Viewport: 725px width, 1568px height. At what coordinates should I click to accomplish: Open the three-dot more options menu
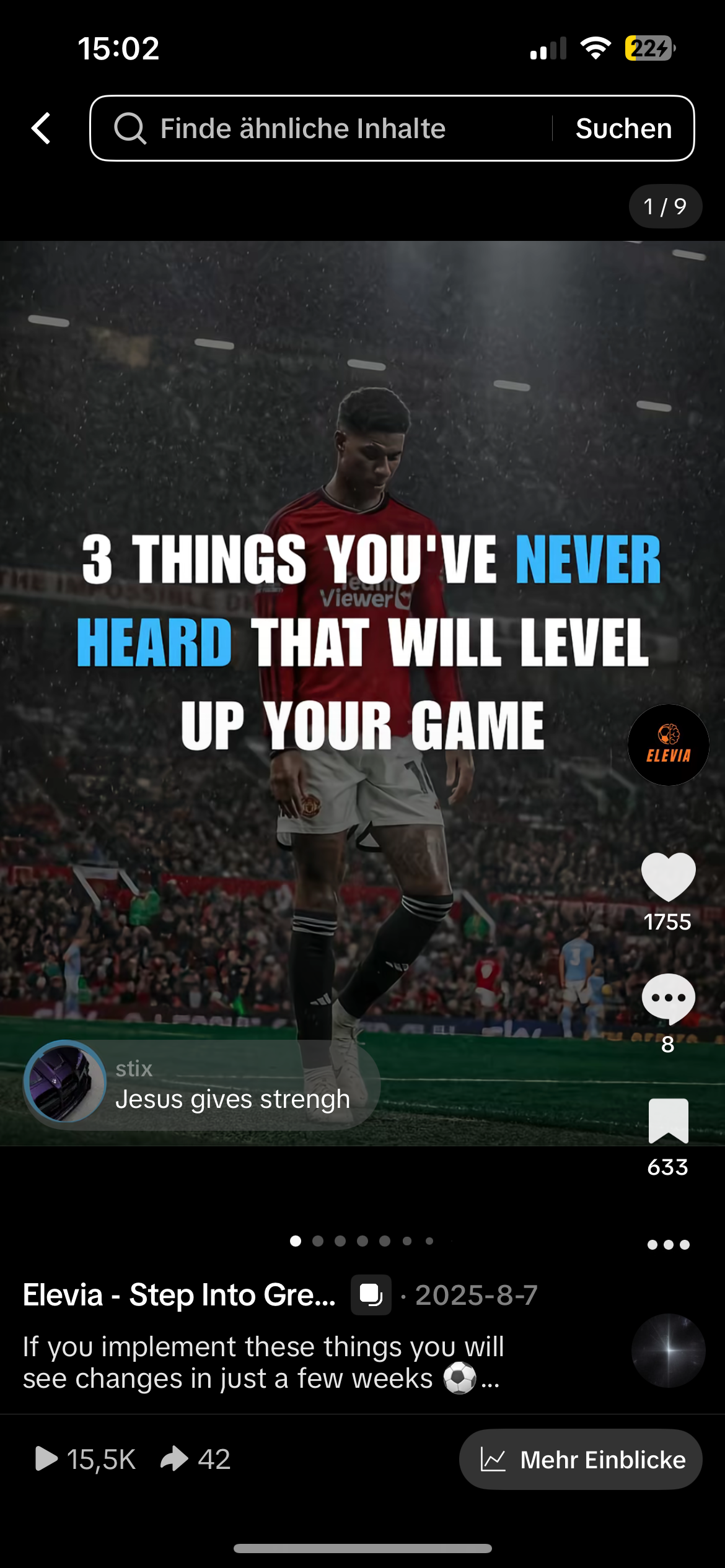[668, 1245]
